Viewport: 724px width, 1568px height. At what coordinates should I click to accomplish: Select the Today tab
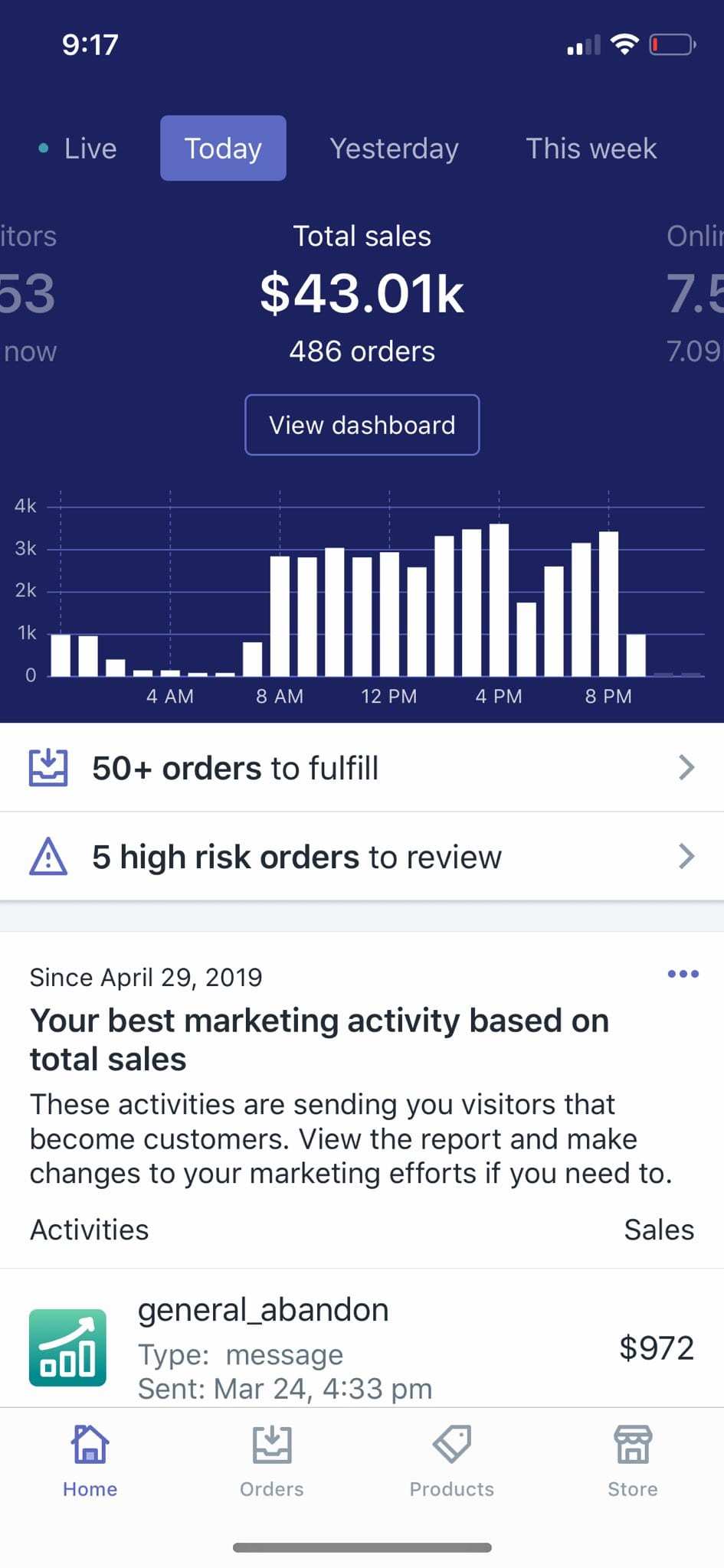coord(223,149)
